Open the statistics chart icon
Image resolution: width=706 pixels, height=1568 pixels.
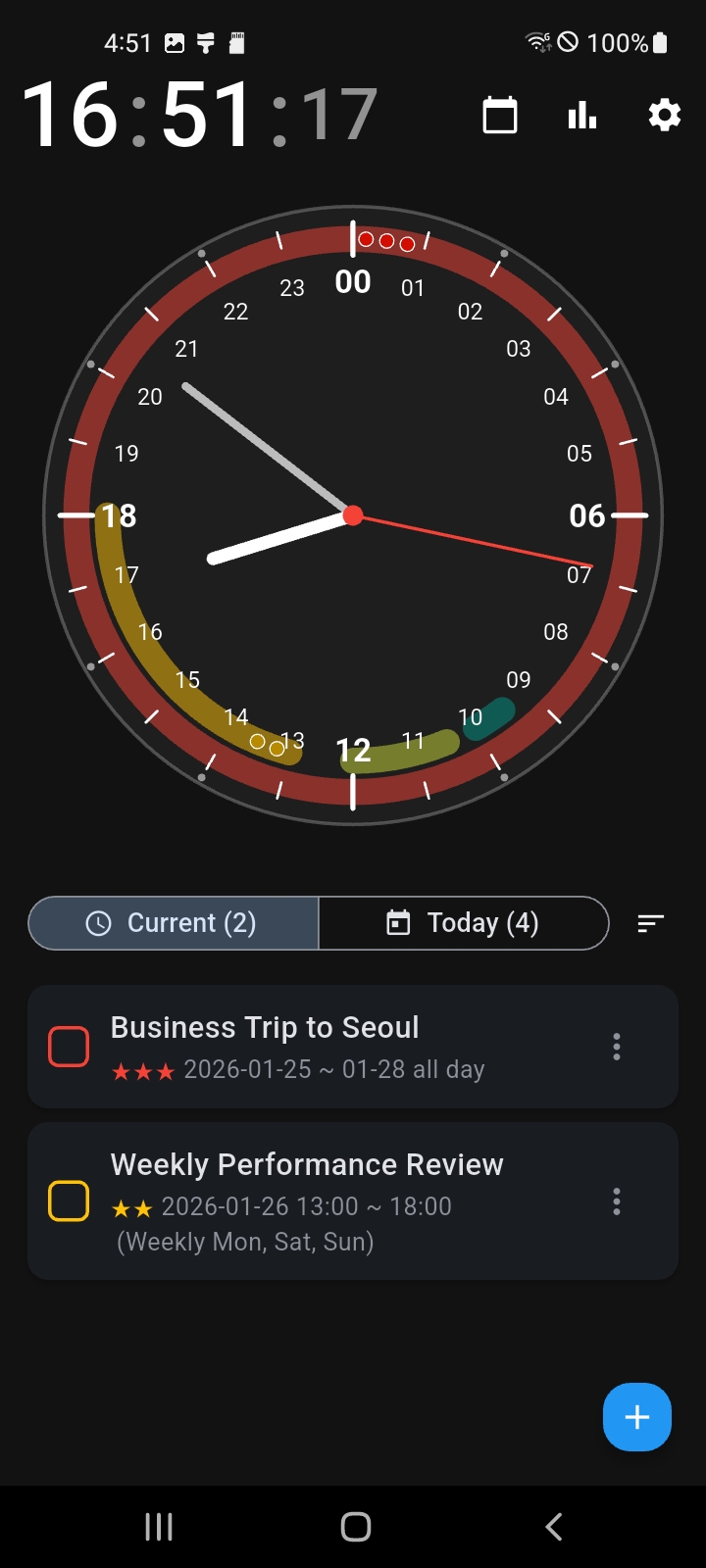click(x=581, y=115)
